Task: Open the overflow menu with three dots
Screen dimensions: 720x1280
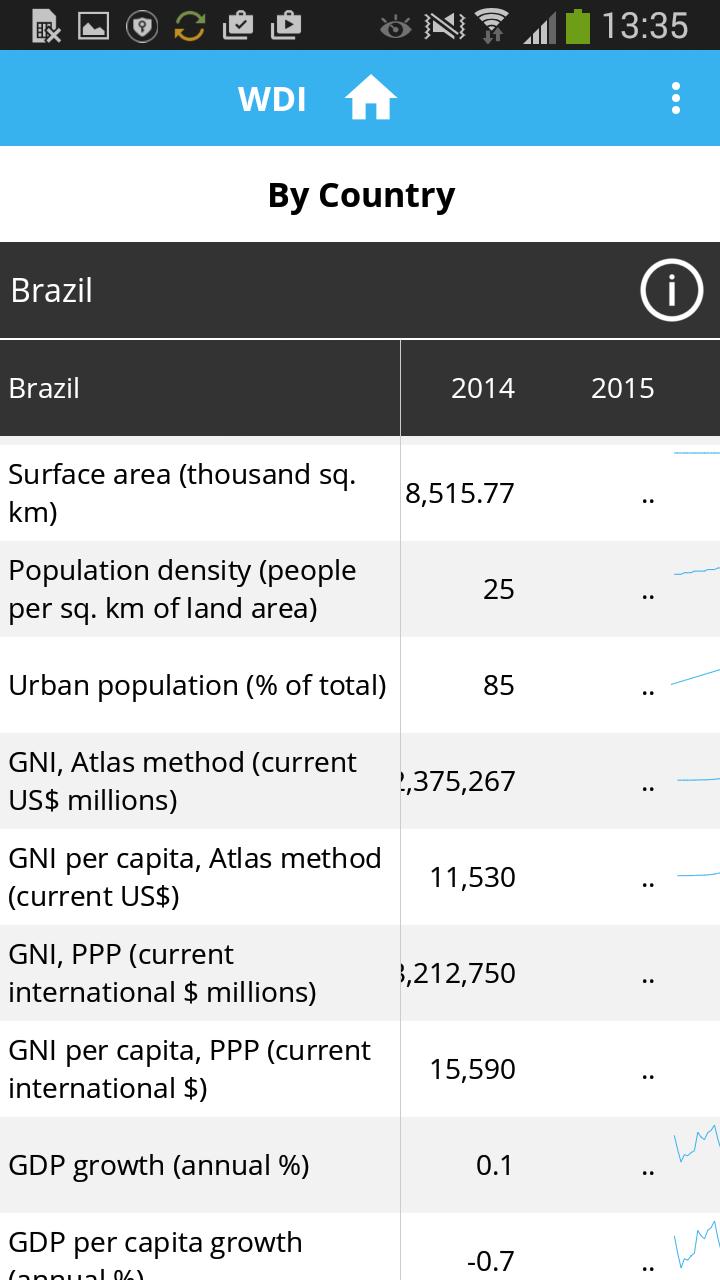Action: point(675,98)
